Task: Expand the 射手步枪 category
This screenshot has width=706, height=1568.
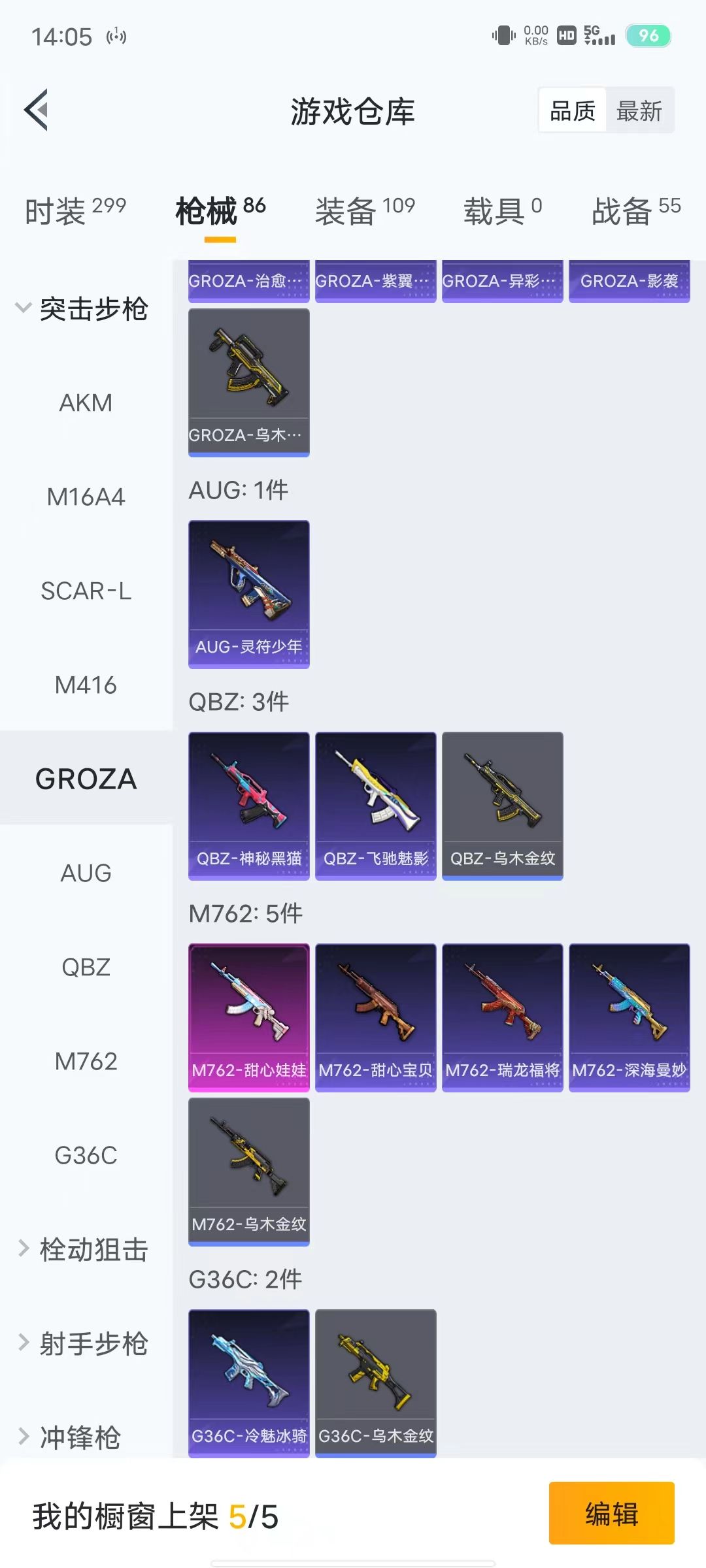Action: click(82, 1343)
